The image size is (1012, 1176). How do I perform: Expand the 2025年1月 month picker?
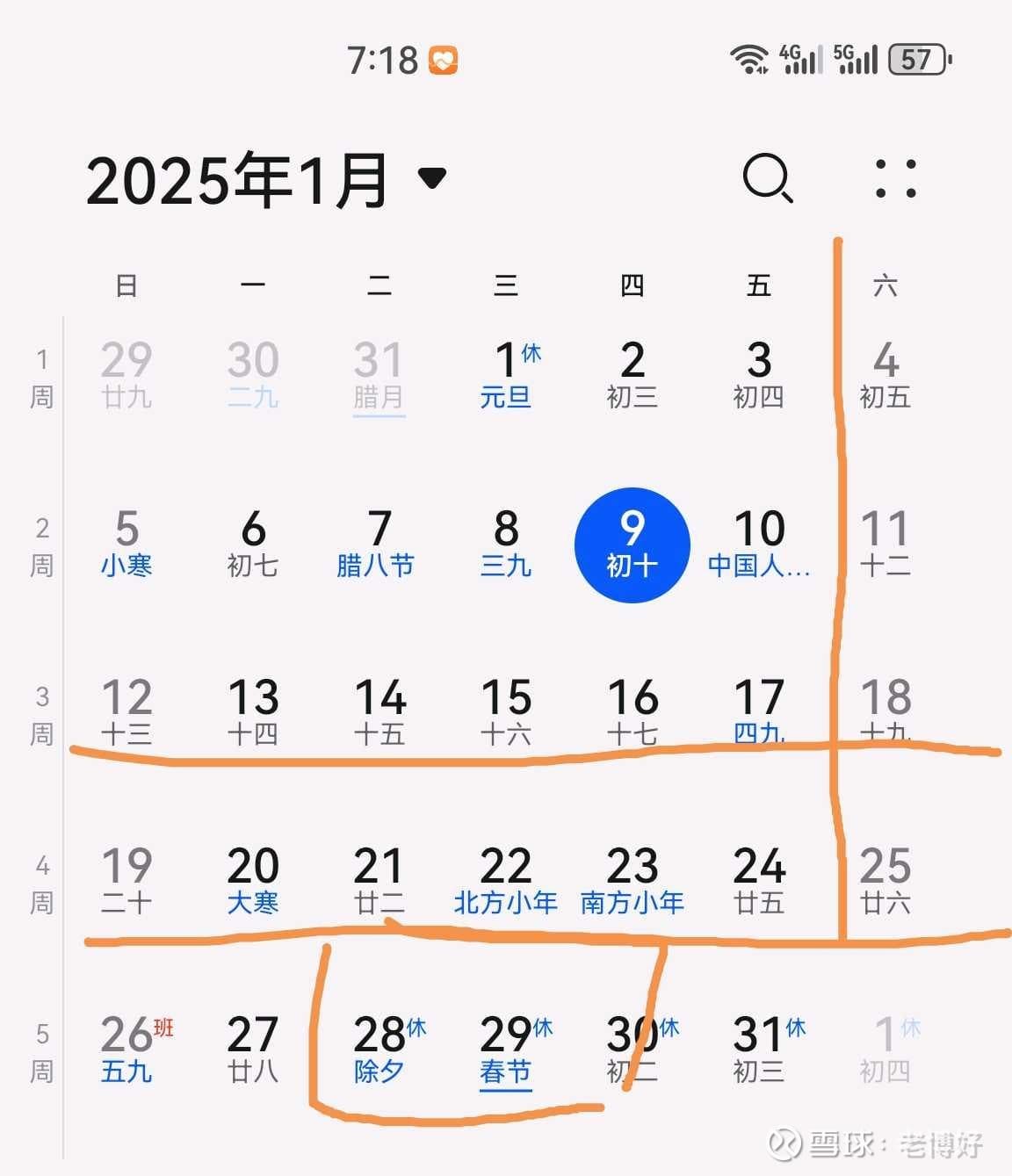(x=430, y=178)
